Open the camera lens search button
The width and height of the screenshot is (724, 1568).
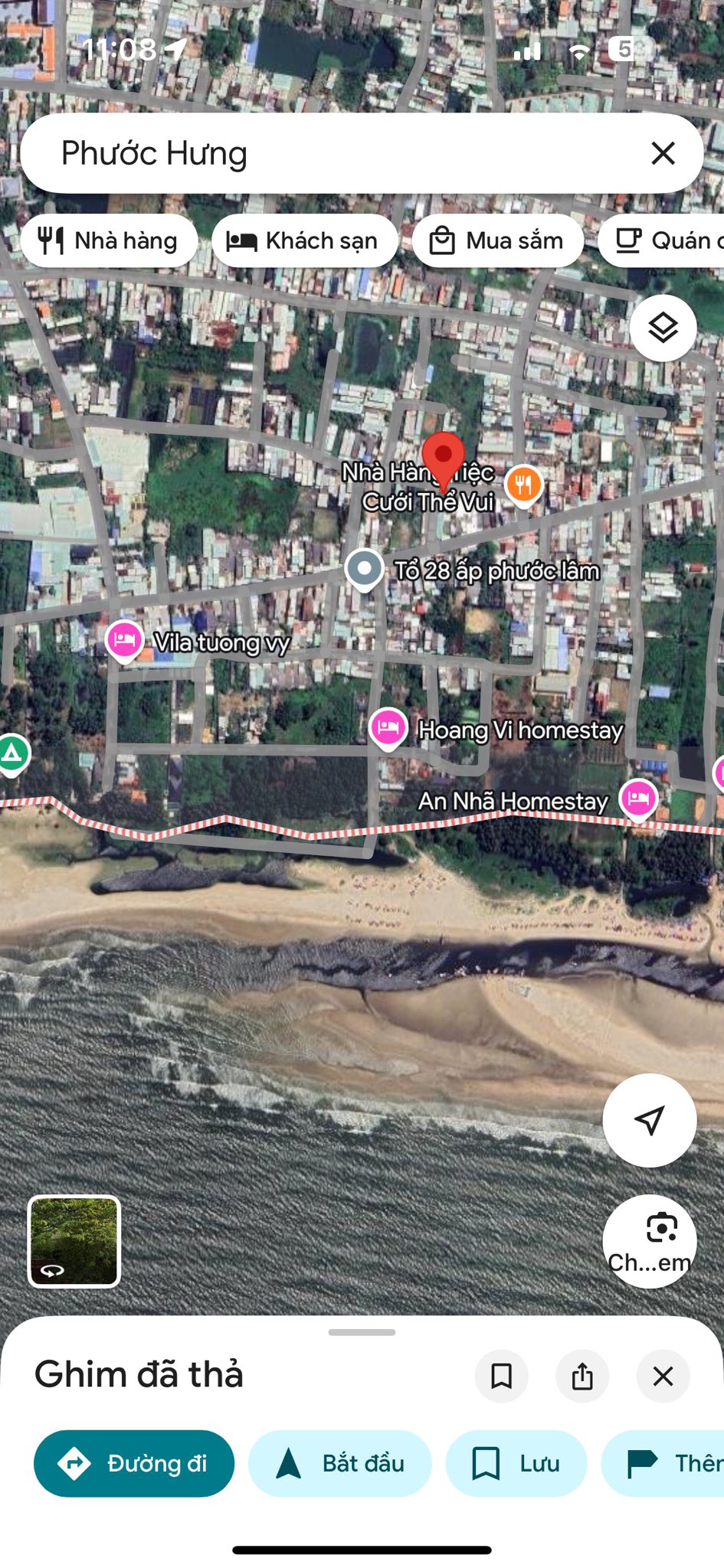click(649, 1240)
